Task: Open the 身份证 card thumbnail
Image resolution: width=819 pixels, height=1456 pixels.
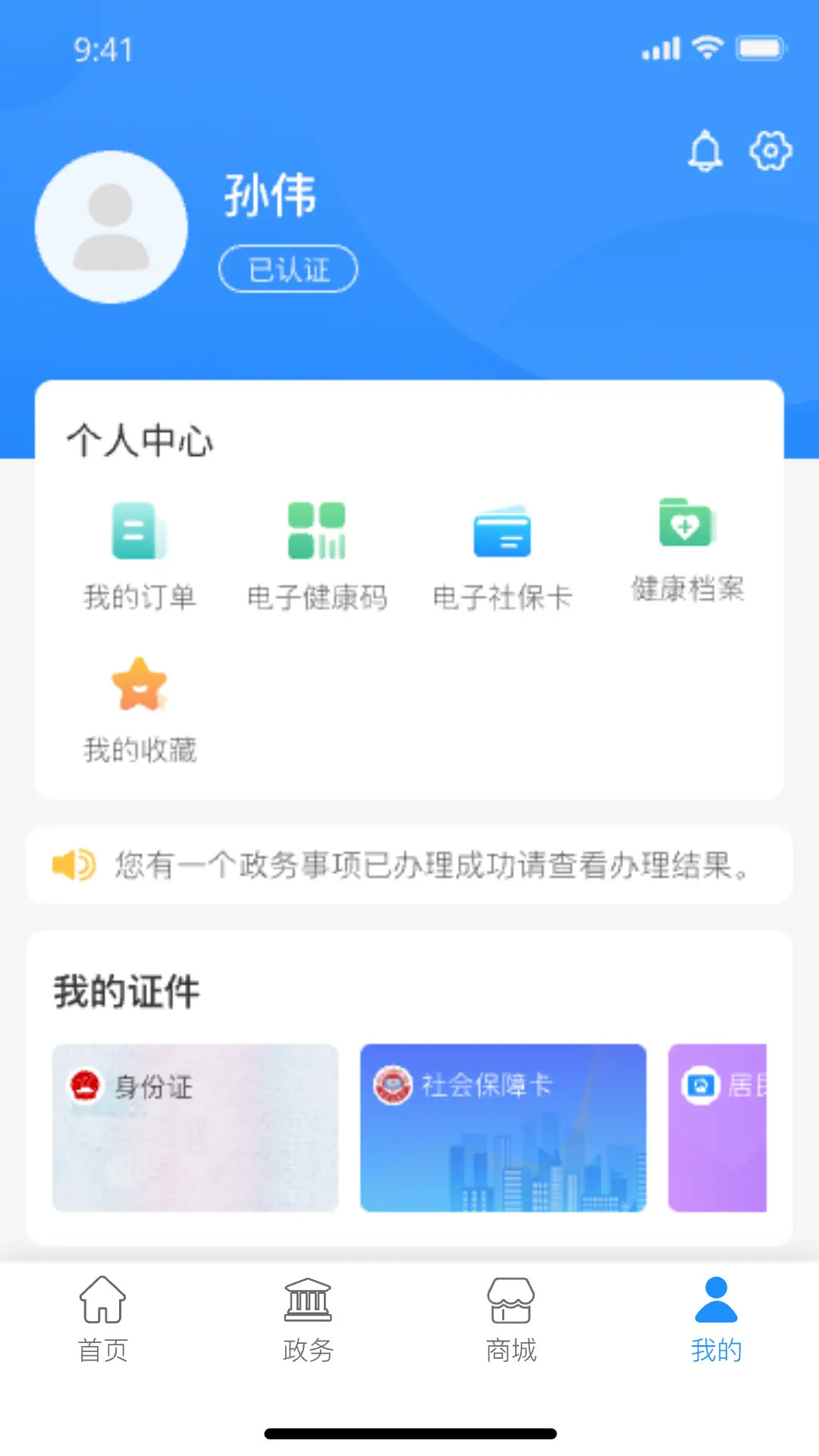Action: coord(194,1130)
